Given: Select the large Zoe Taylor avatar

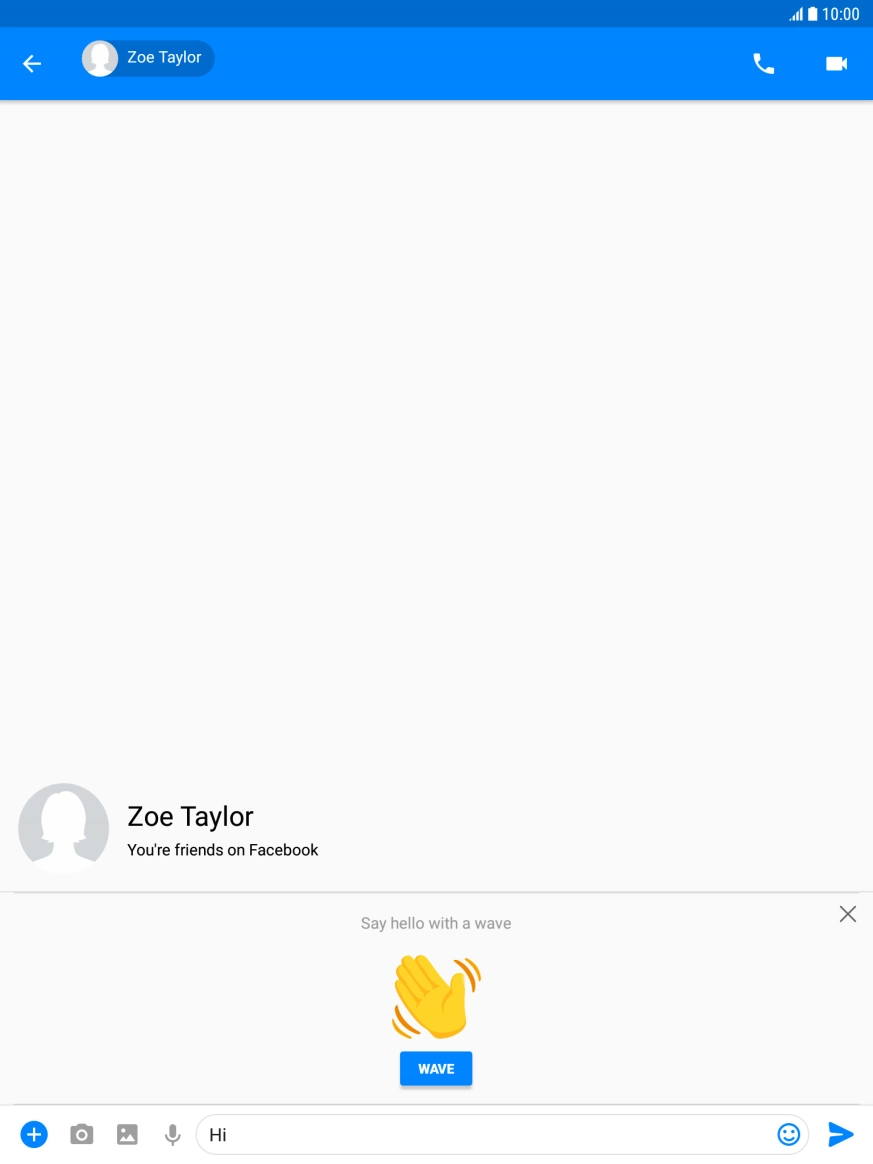Looking at the screenshot, I should (x=63, y=828).
